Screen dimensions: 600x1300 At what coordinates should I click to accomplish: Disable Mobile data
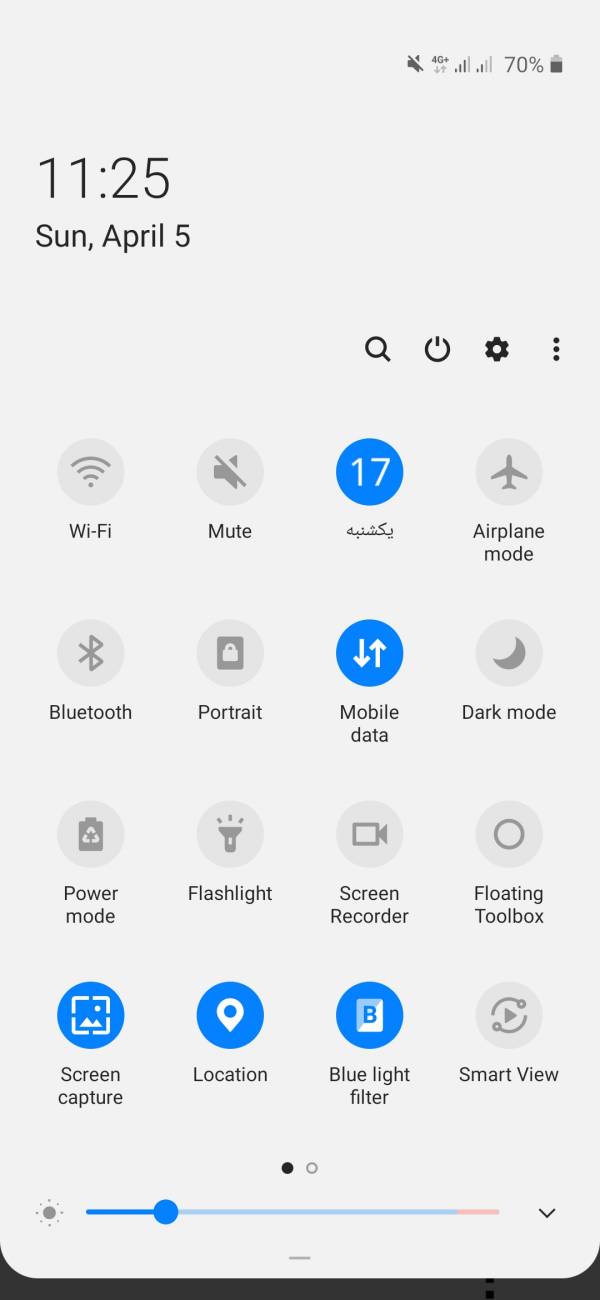pos(370,653)
